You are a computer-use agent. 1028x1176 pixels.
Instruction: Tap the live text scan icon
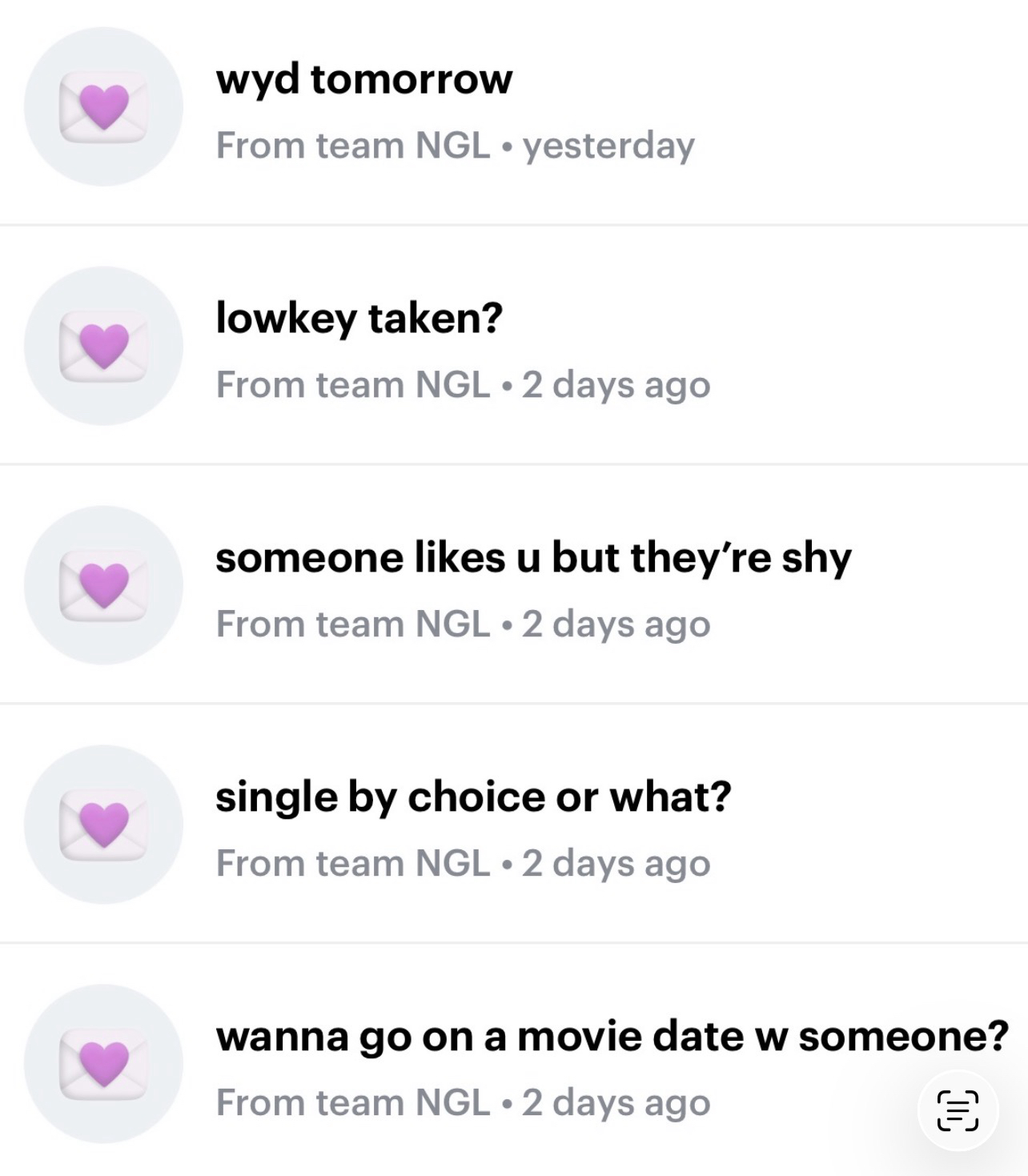[x=958, y=1110]
